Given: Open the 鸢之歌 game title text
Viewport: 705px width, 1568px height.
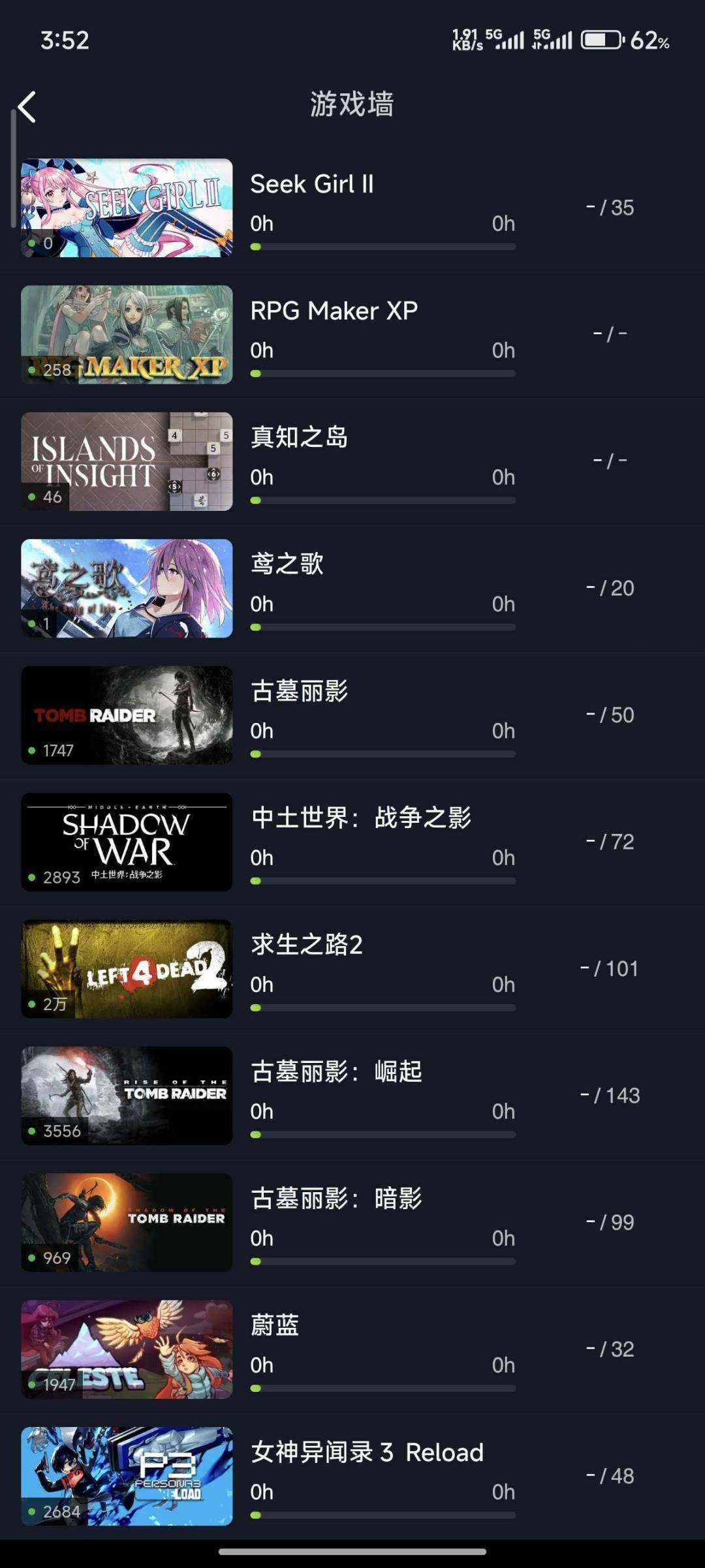Looking at the screenshot, I should pyautogui.click(x=287, y=565).
